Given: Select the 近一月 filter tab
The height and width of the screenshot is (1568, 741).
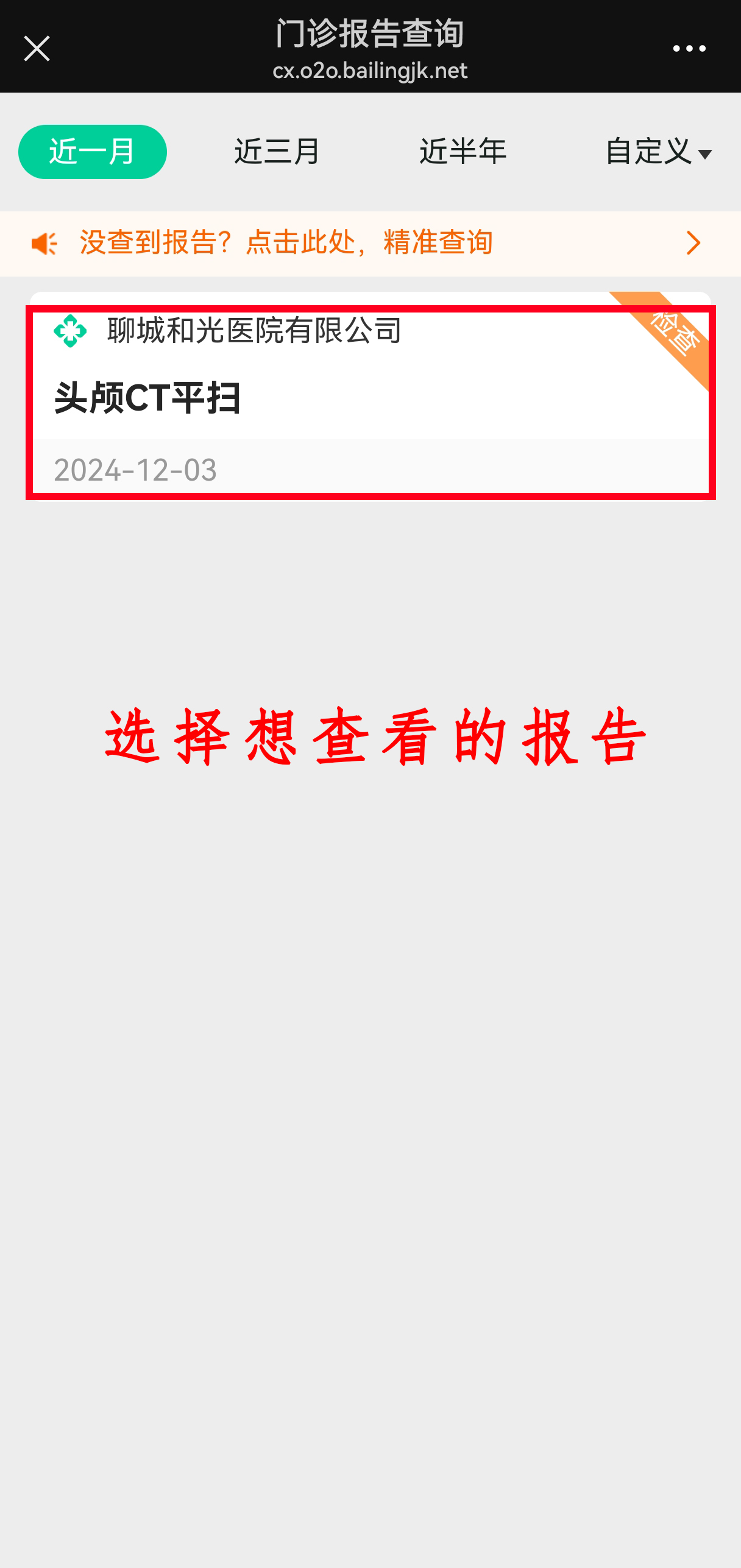Looking at the screenshot, I should [x=93, y=152].
